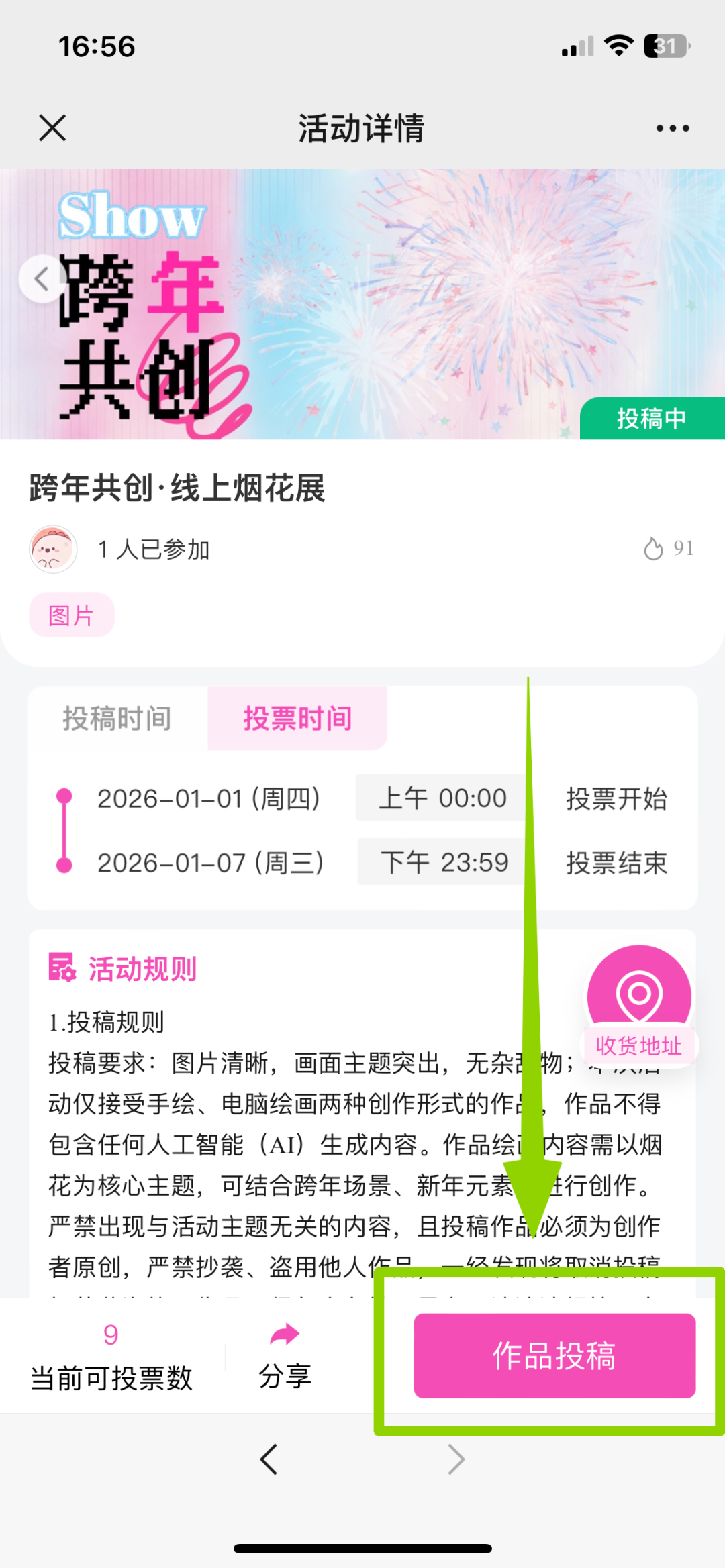Go to the previous banner image

[42, 278]
